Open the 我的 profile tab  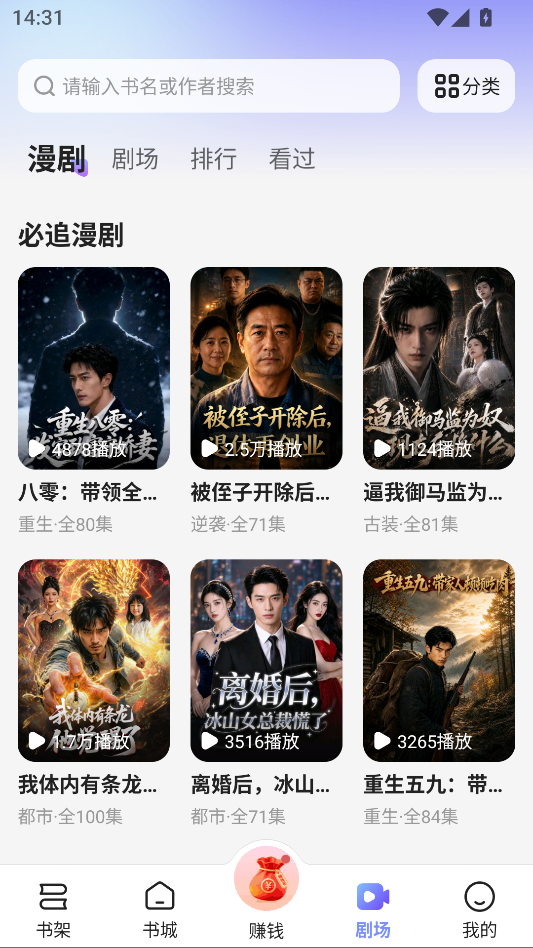(479, 909)
